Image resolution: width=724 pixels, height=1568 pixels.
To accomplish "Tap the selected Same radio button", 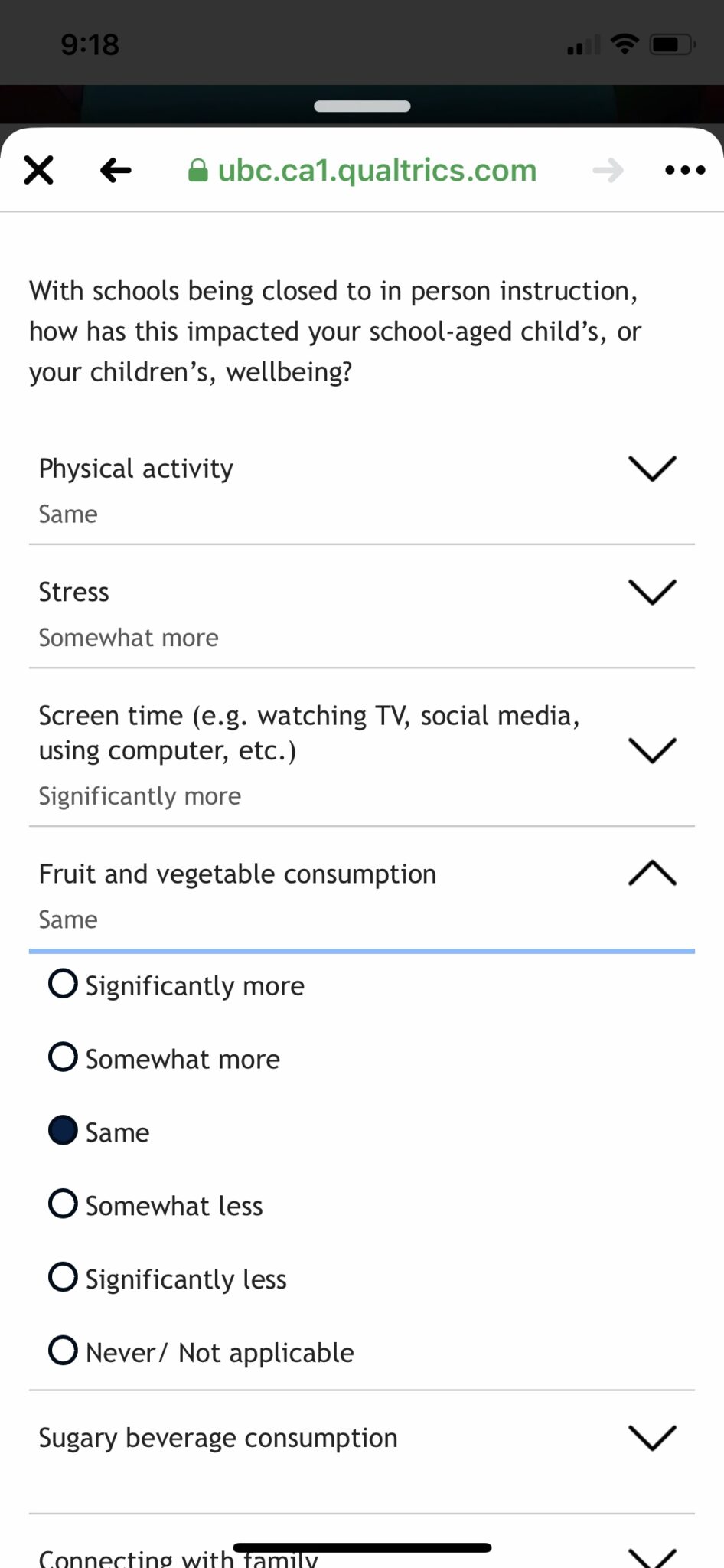I will (x=63, y=1131).
